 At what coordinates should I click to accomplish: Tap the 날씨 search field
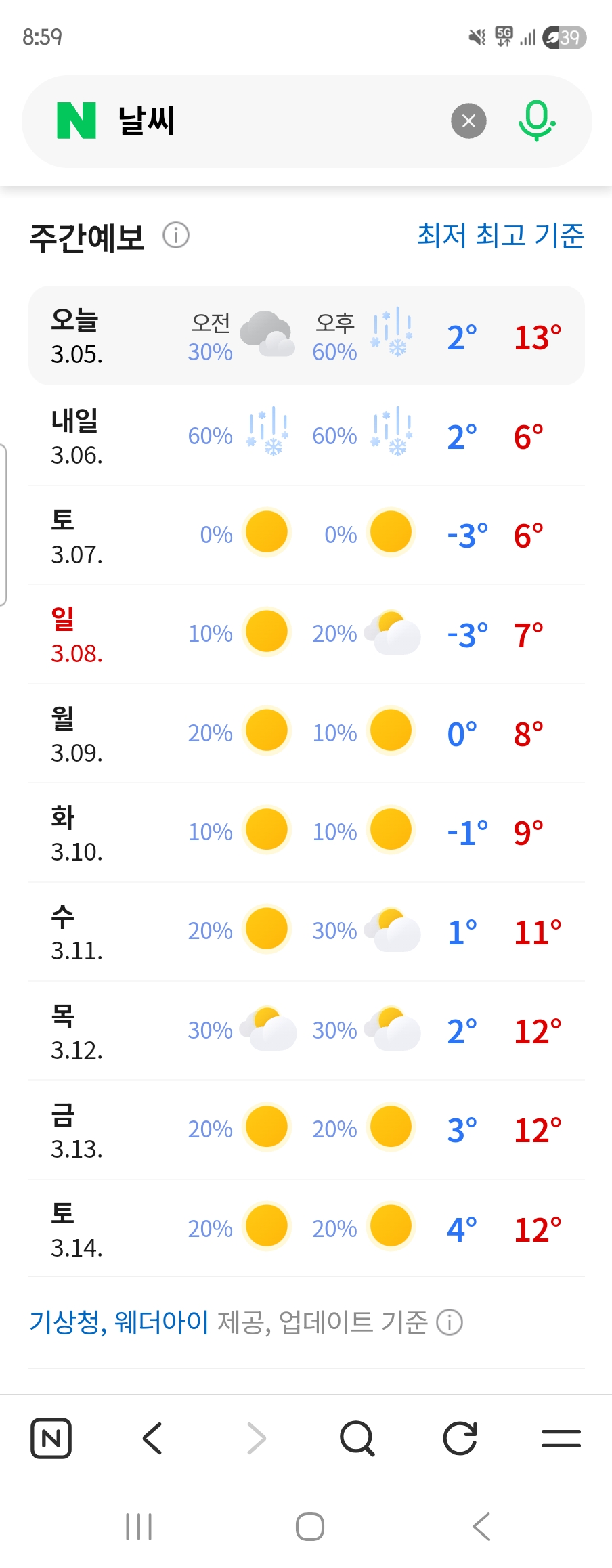[271, 122]
